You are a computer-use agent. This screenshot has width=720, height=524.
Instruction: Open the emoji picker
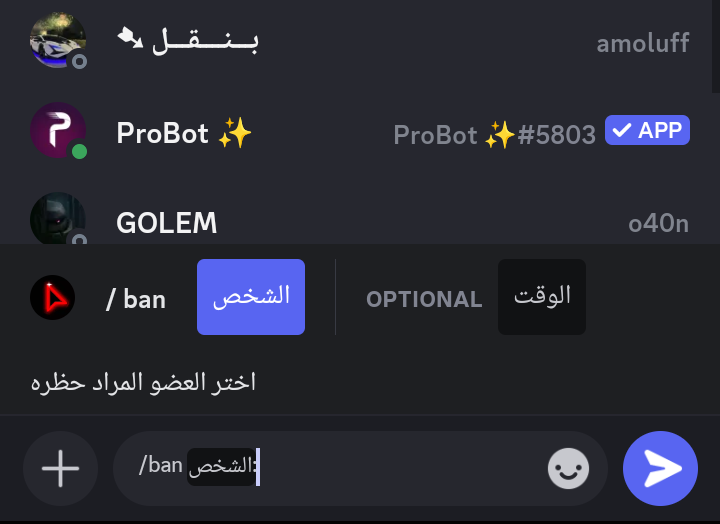point(568,468)
